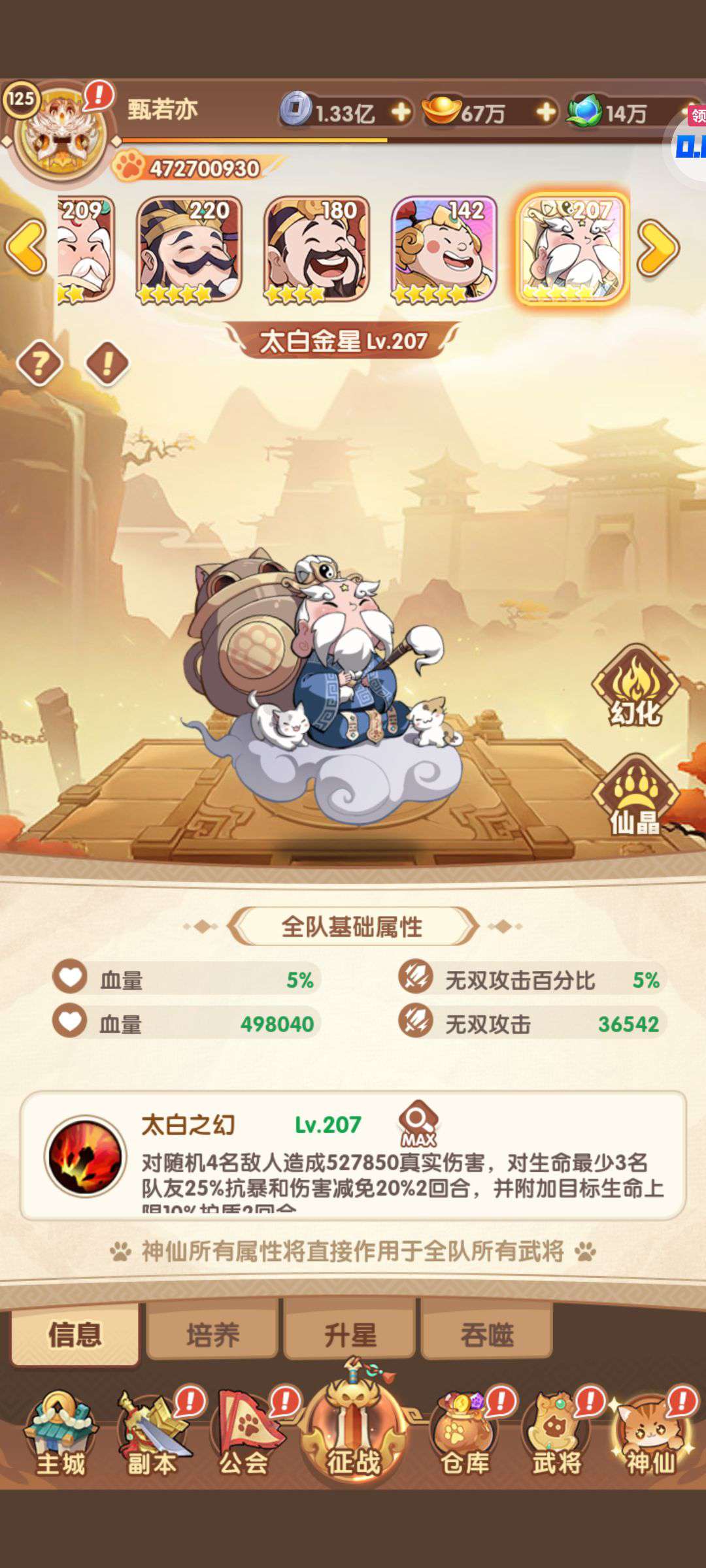Select the level 220 deity portrait
Screen dimensions: 706x1568
point(189,250)
